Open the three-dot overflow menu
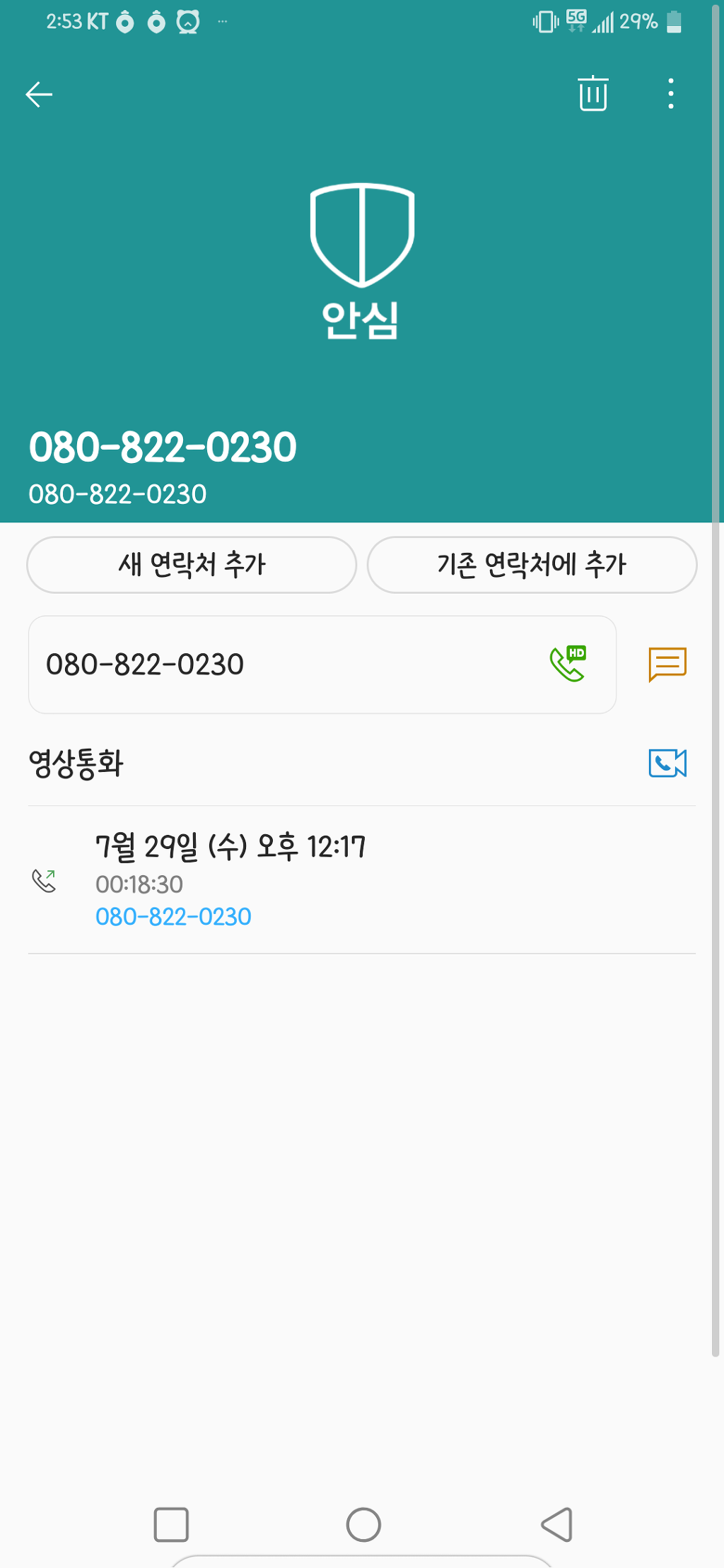The width and height of the screenshot is (724, 1568). (670, 93)
